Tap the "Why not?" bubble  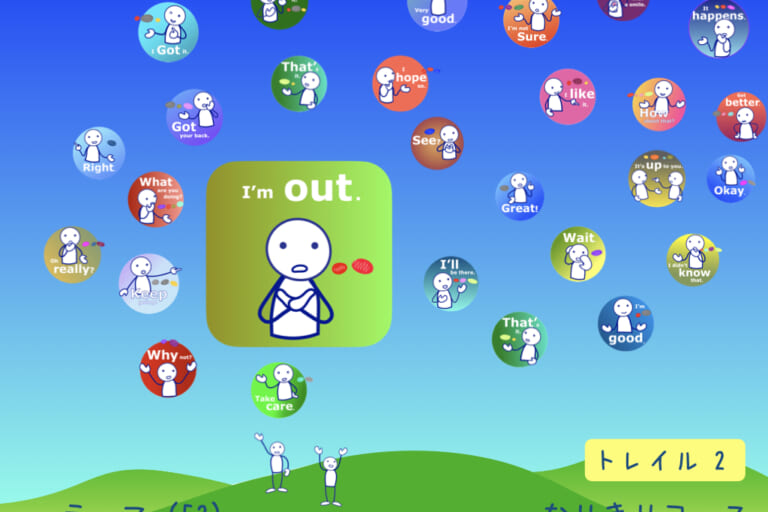(168, 368)
